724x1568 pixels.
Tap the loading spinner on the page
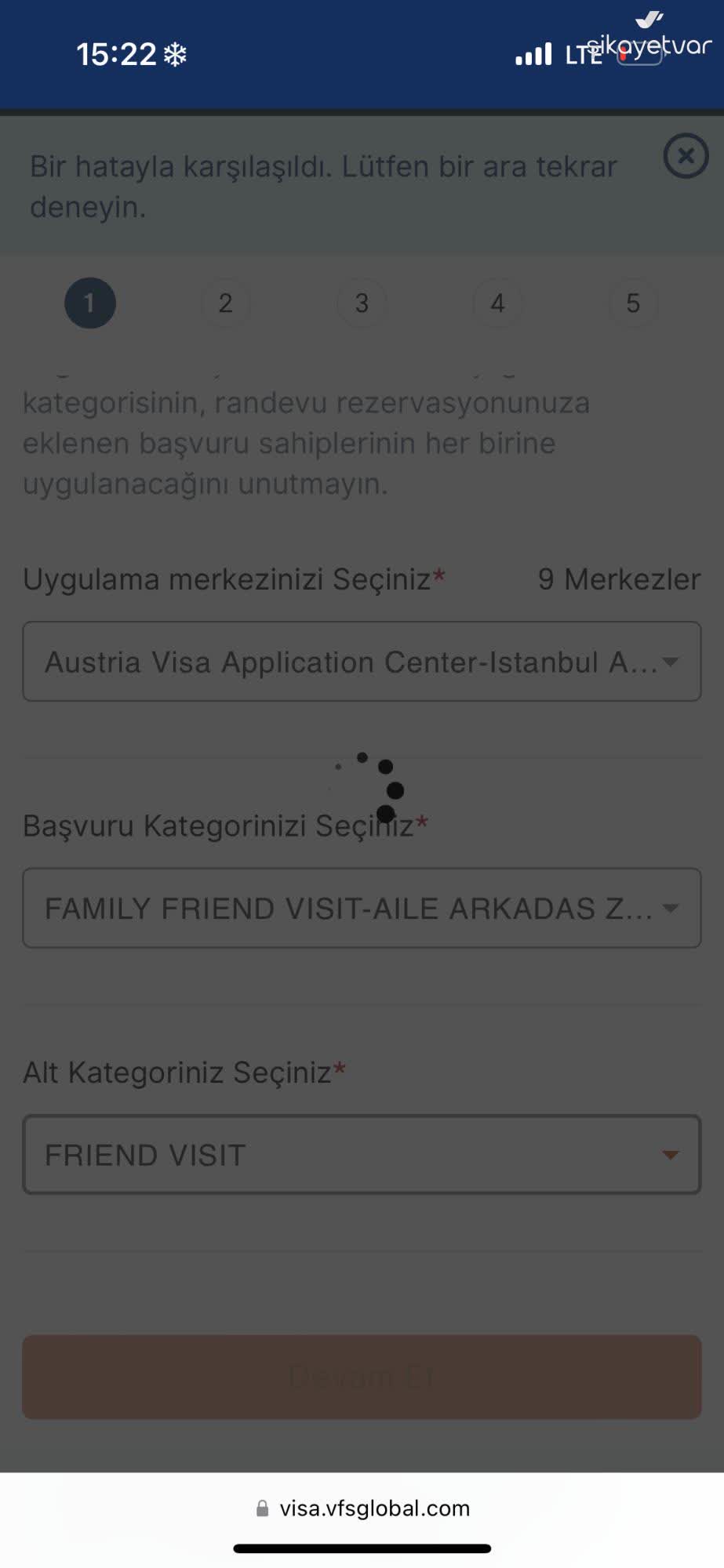coord(370,786)
